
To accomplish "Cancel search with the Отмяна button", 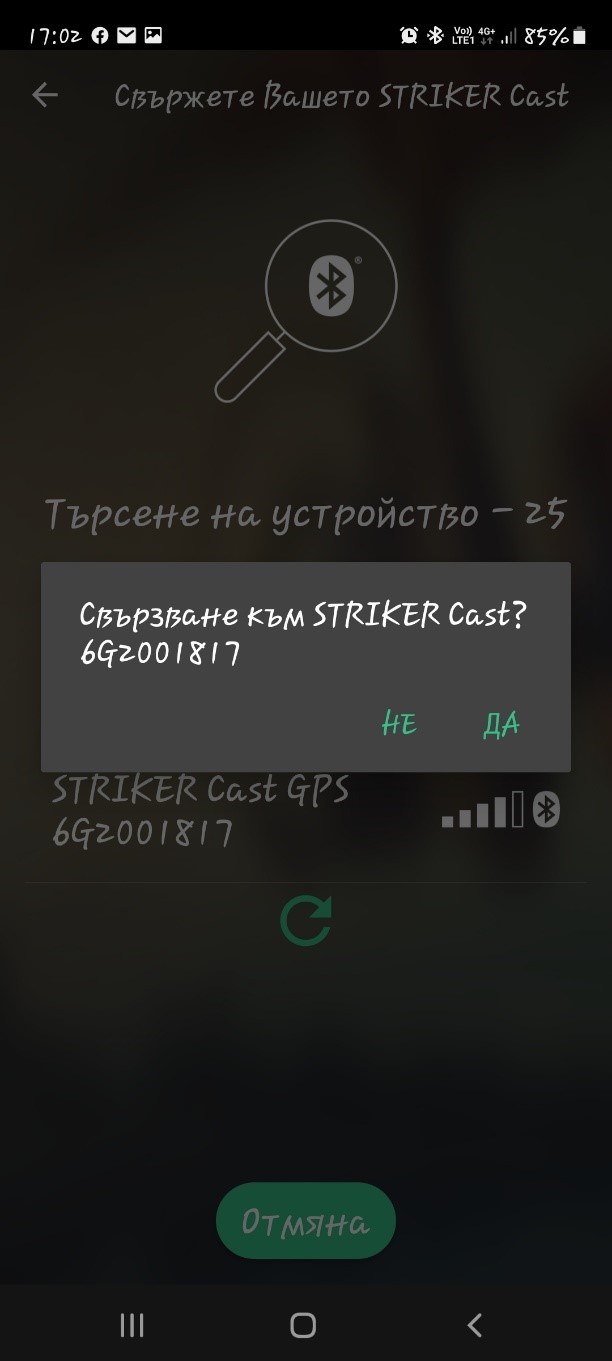I will click(x=306, y=1221).
